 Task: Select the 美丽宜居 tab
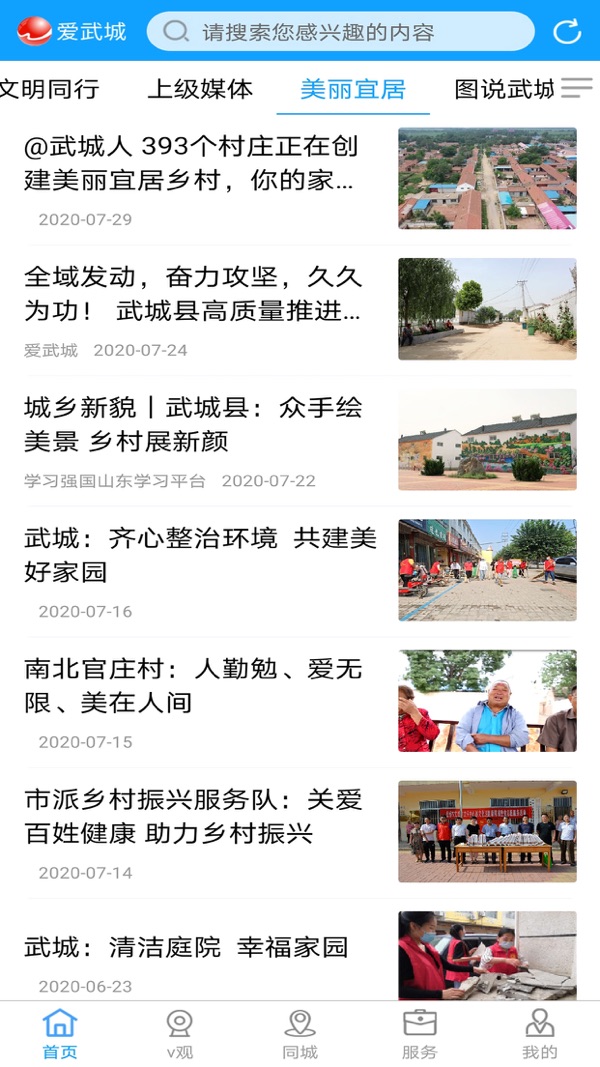352,89
